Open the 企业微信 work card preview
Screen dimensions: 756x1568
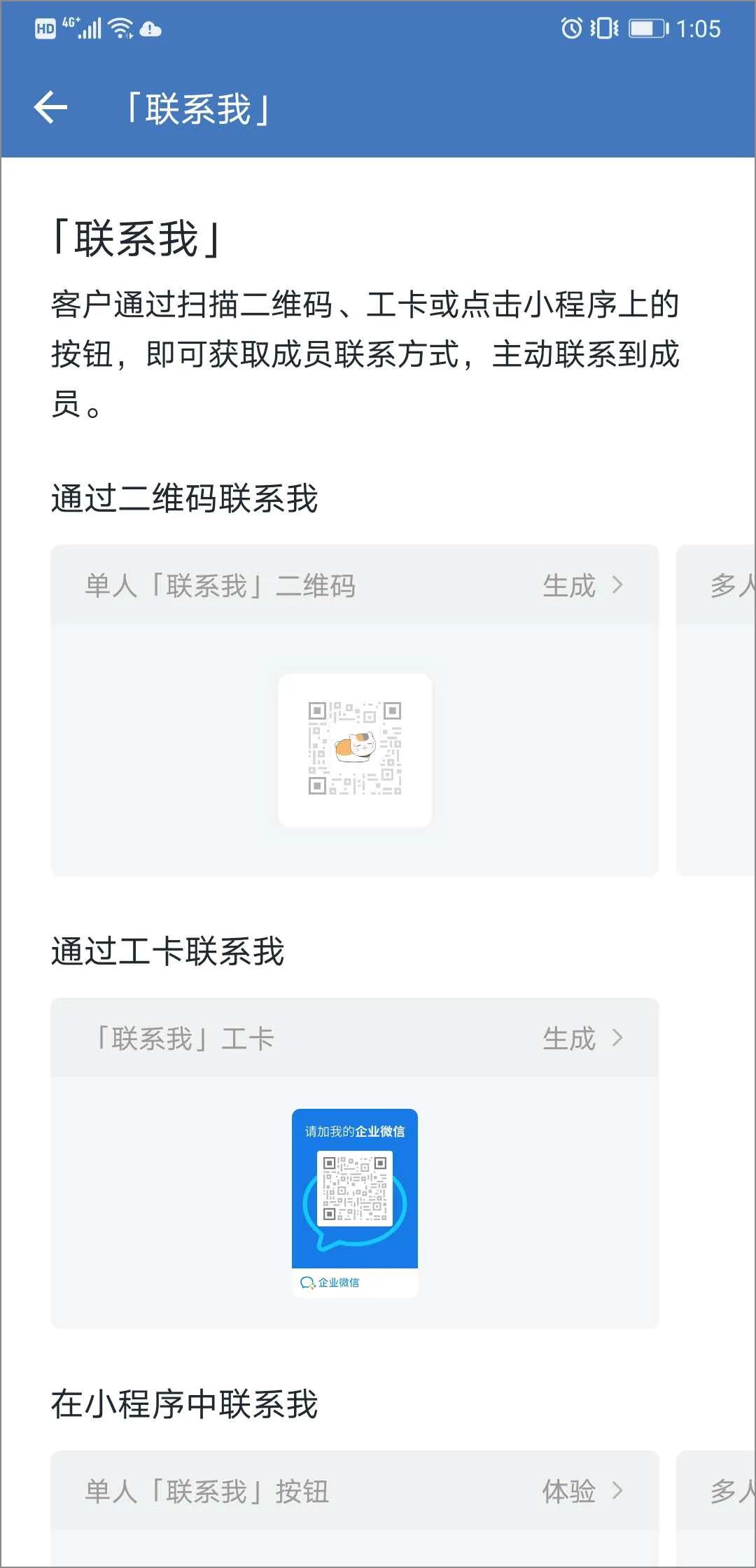[x=355, y=1203]
